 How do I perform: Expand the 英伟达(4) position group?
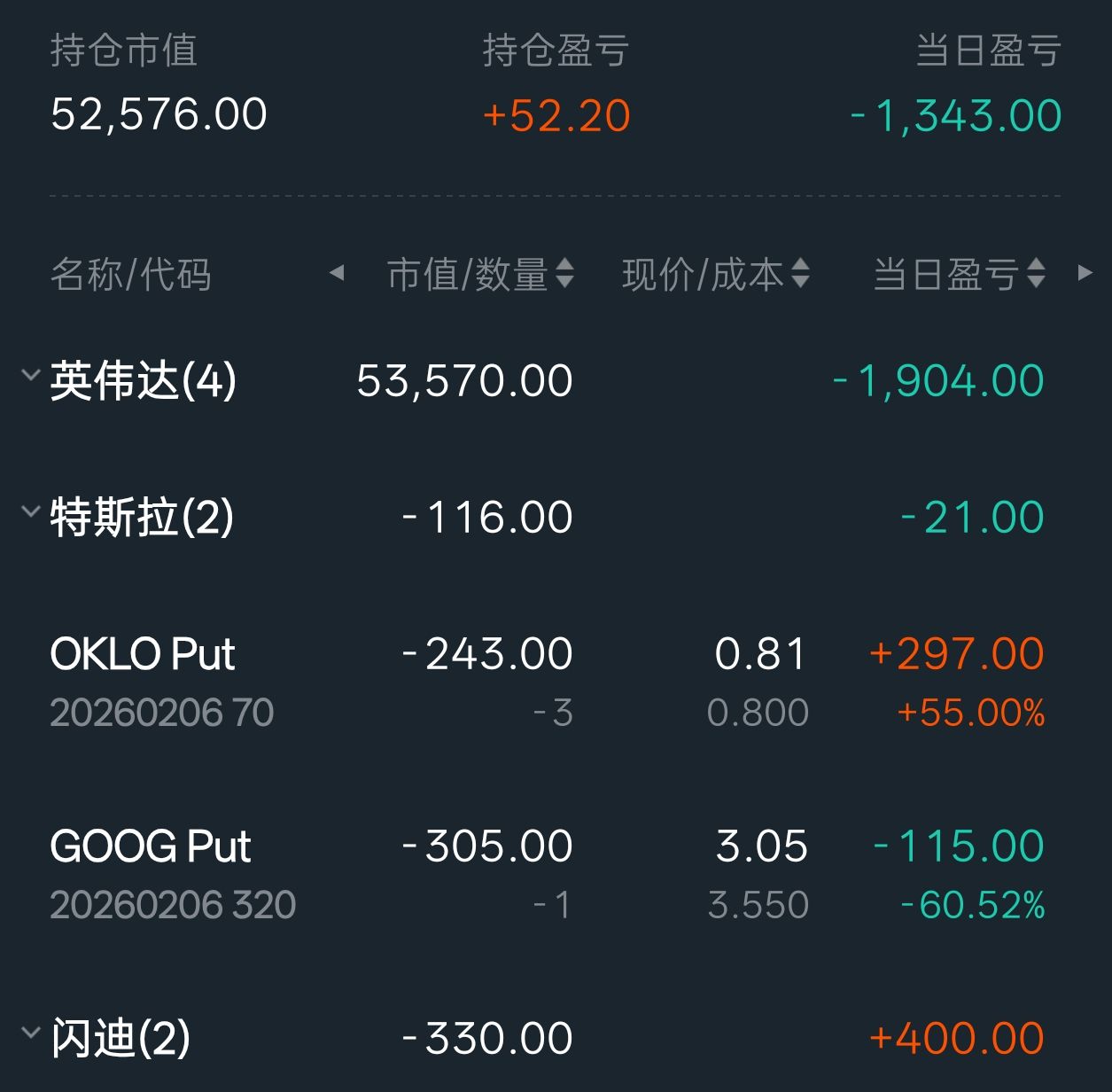(x=31, y=376)
